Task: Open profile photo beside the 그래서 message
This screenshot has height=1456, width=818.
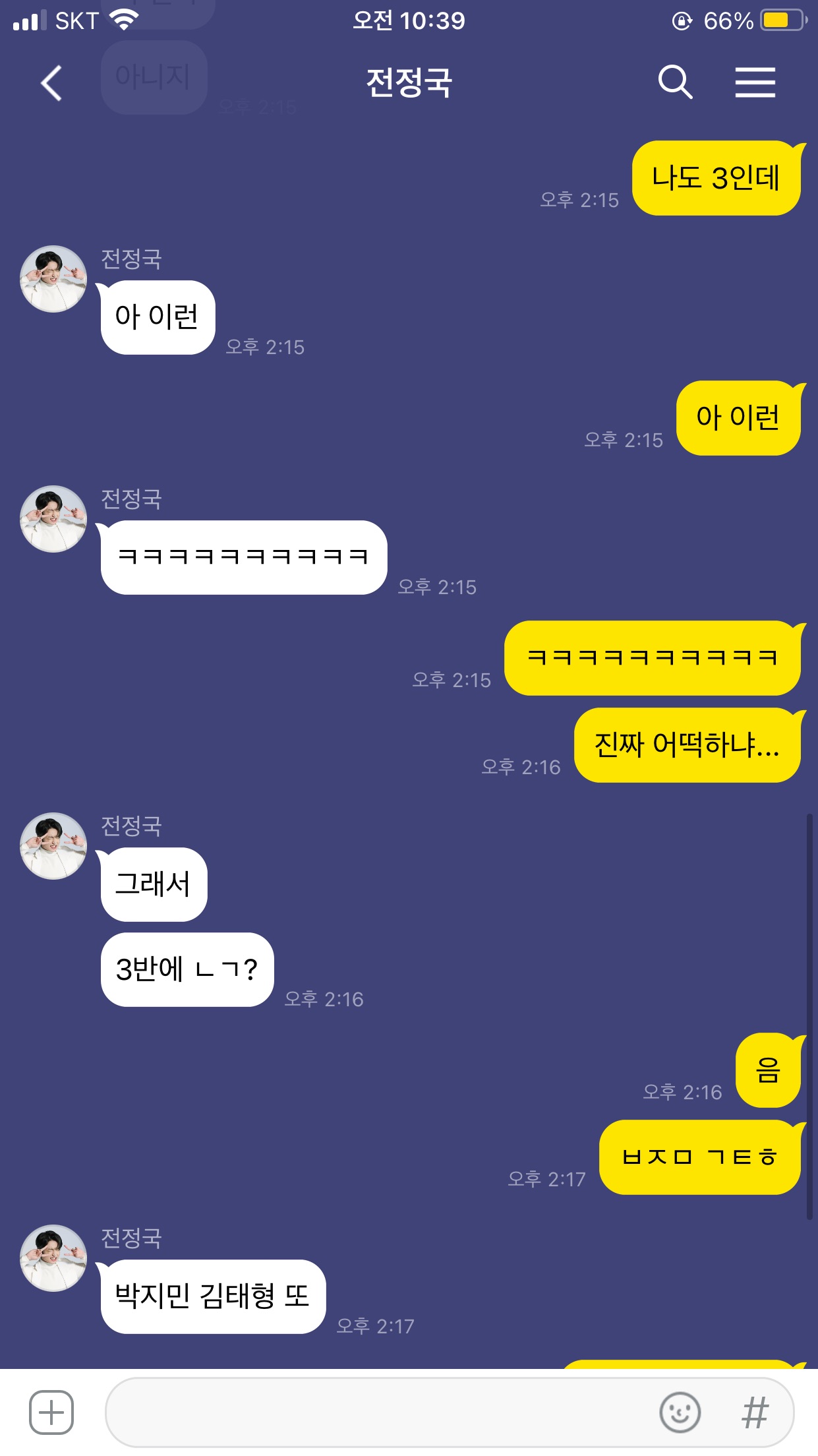Action: [x=53, y=846]
